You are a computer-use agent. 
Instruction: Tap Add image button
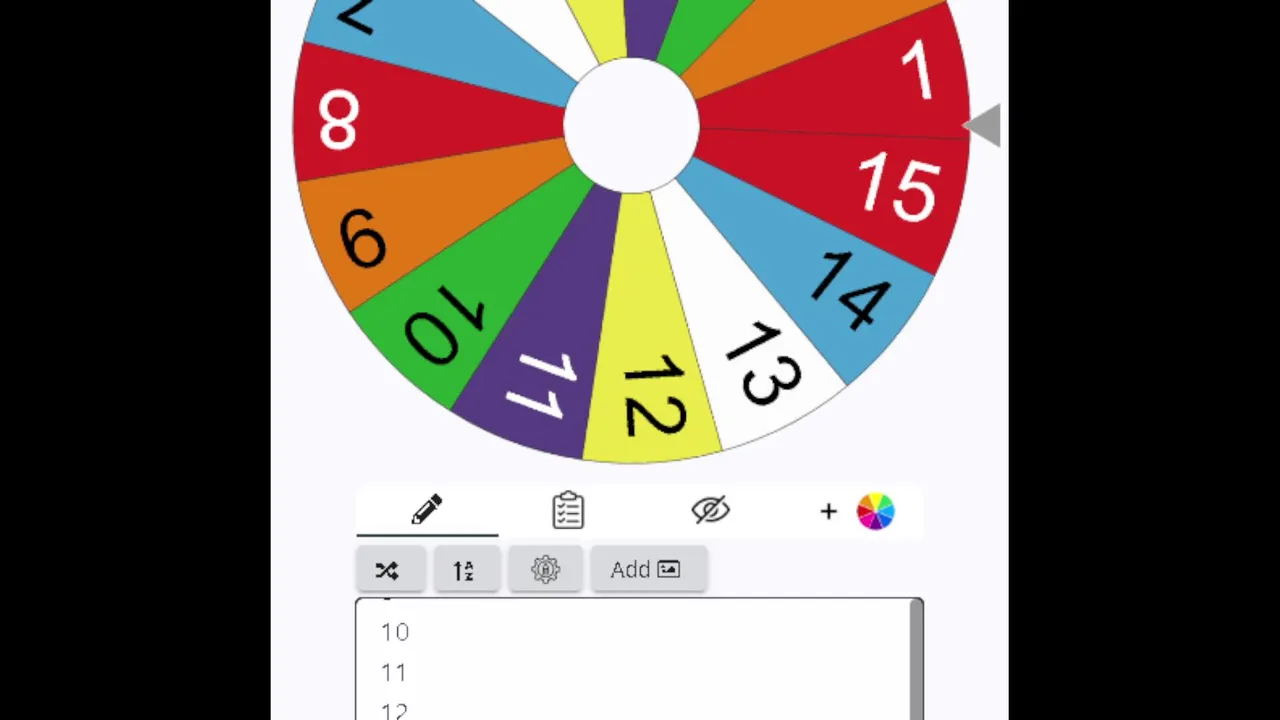[648, 570]
